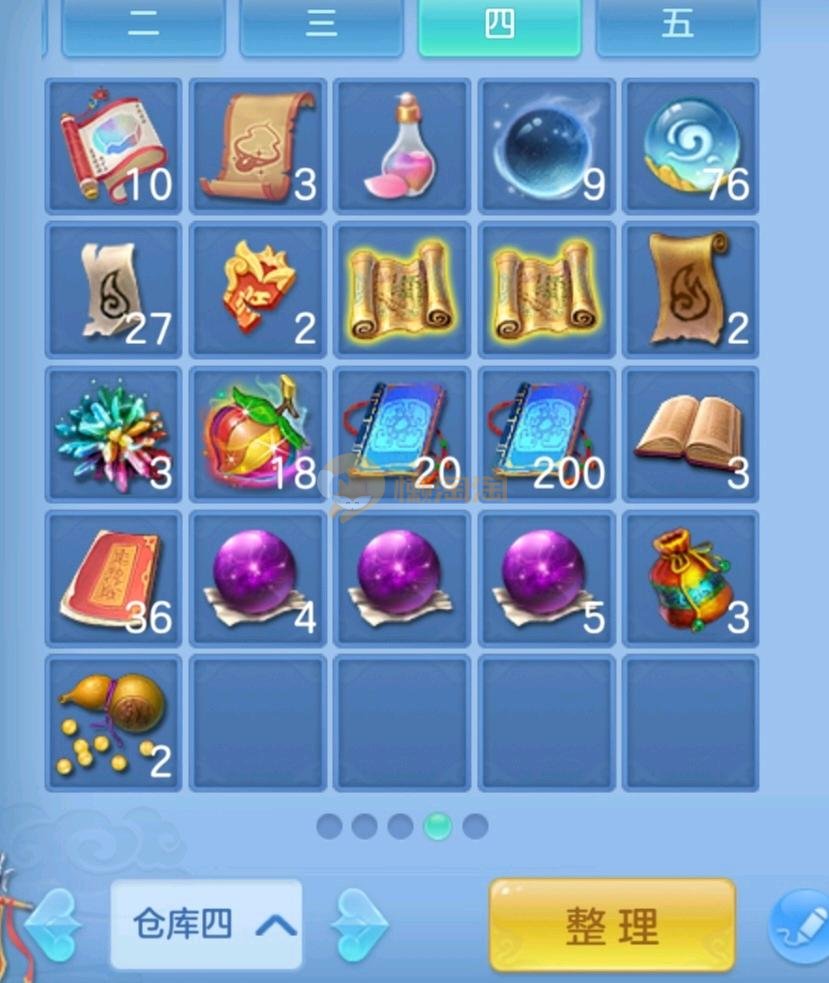This screenshot has width=829, height=983.
Task: Select the treasure map scroll with count 10
Action: pyautogui.click(x=114, y=146)
